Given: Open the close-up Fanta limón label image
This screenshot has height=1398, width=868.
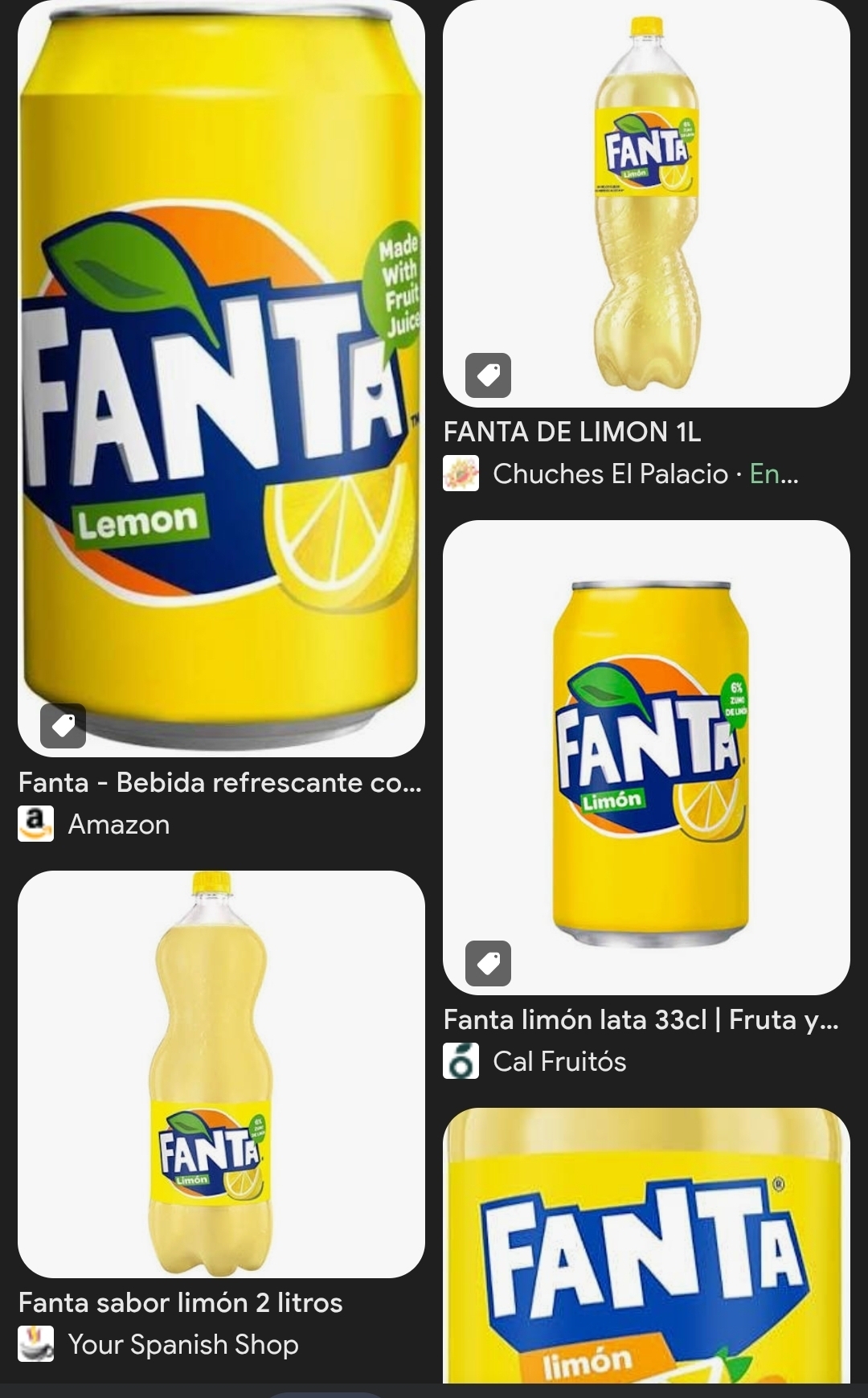Looking at the screenshot, I should pos(646,1246).
